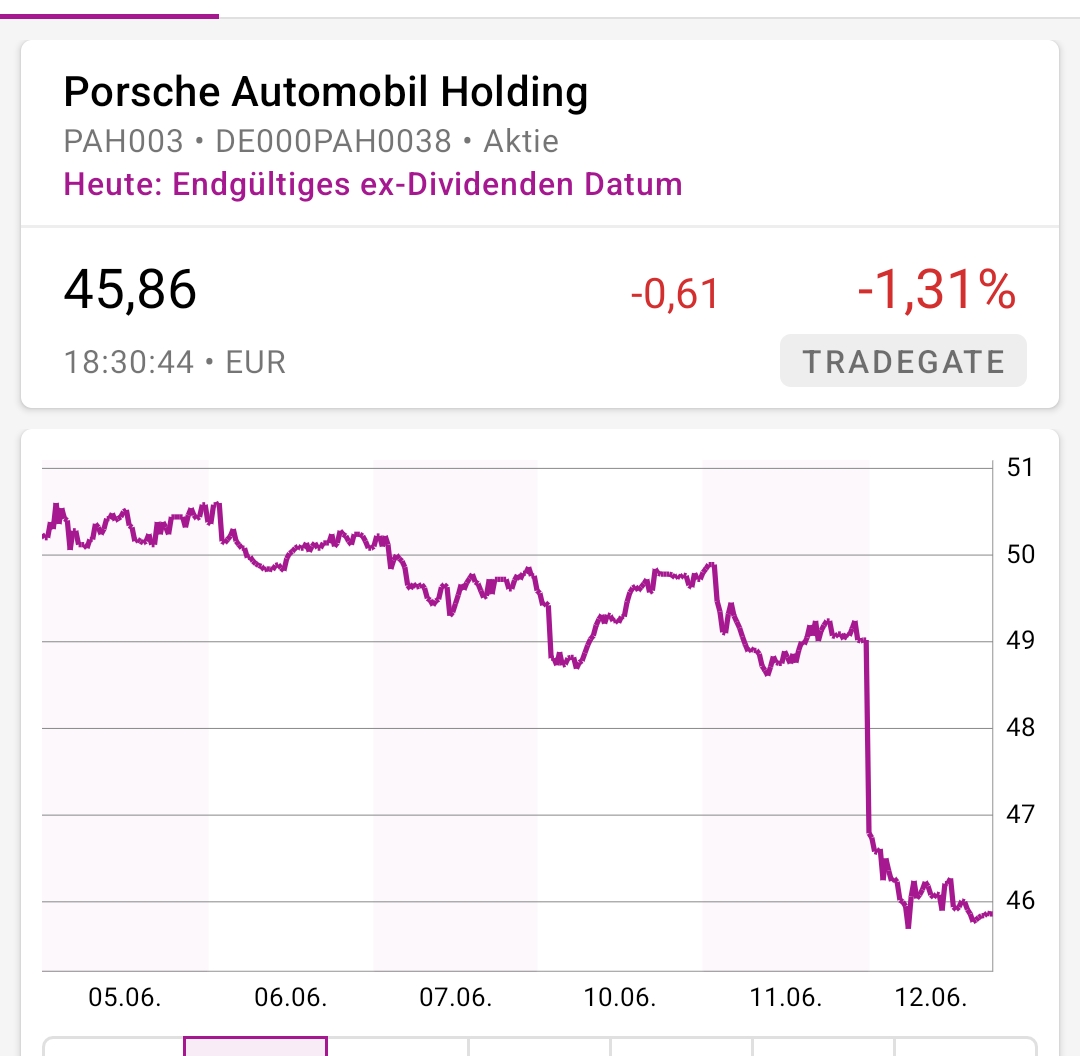The height and width of the screenshot is (1056, 1080).
Task: Open the Porsche Automobil Holding header card
Action: click(326, 93)
